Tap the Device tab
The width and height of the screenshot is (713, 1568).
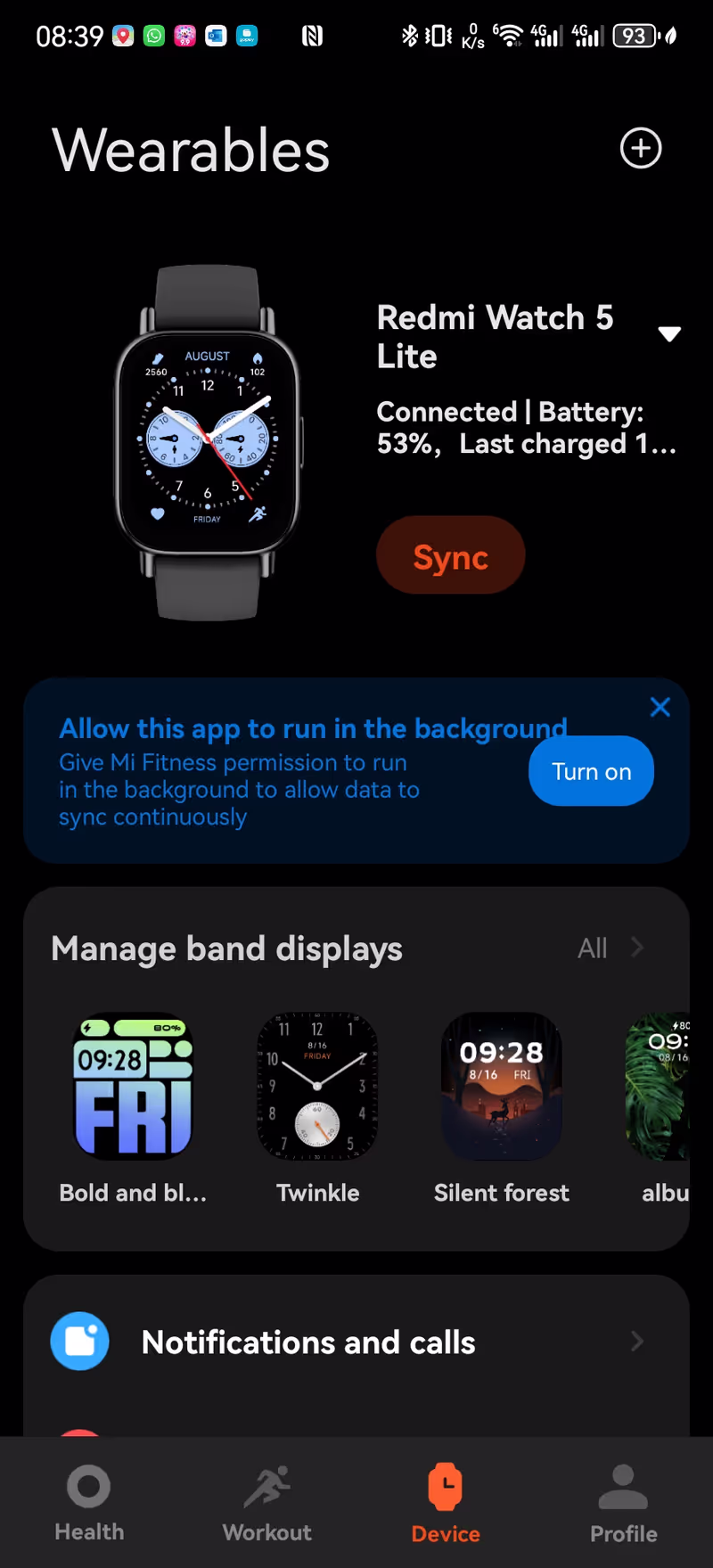[x=446, y=1503]
